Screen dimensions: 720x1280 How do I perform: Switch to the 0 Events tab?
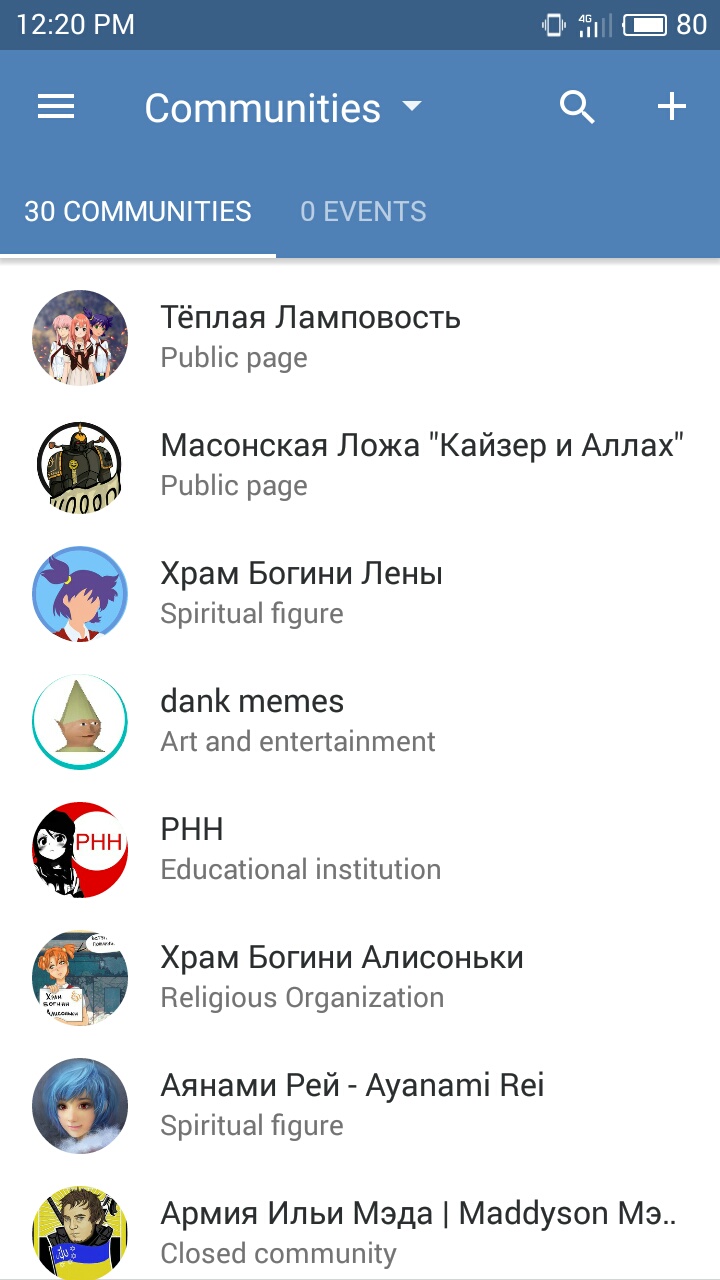(363, 212)
